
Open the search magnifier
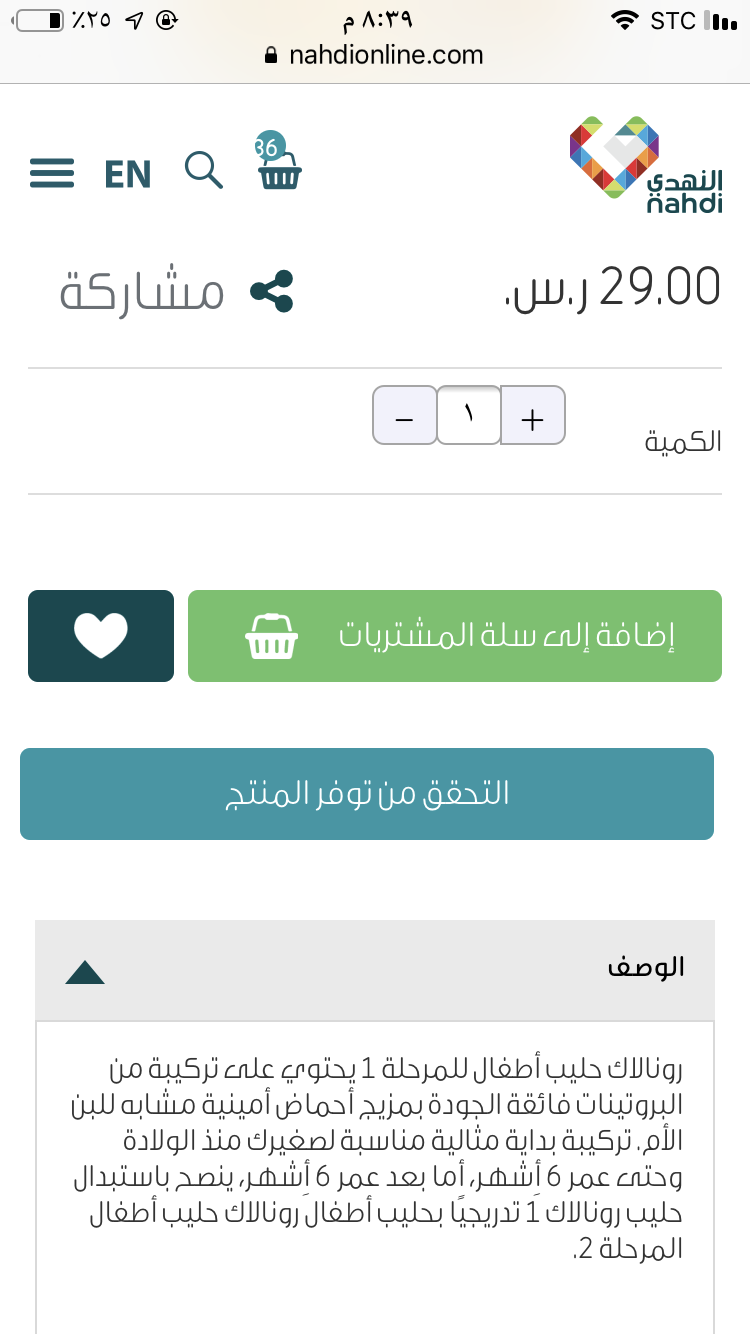pos(204,170)
